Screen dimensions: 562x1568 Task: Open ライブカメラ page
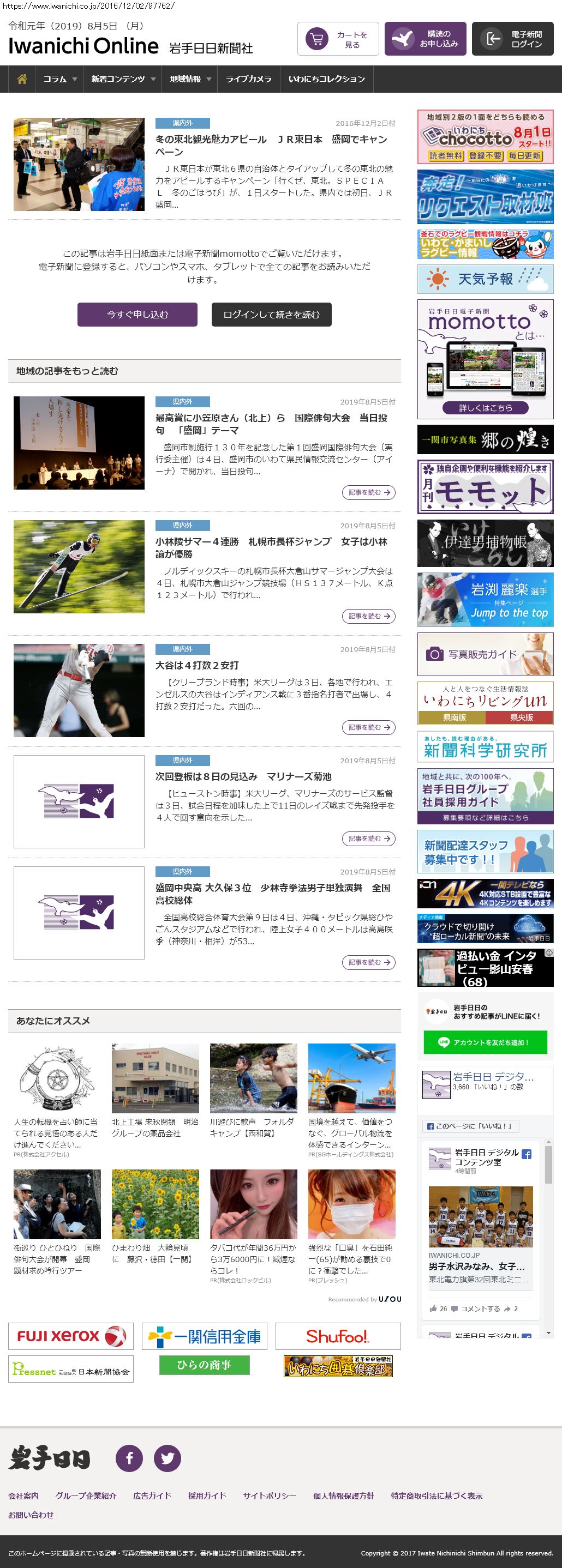[248, 79]
